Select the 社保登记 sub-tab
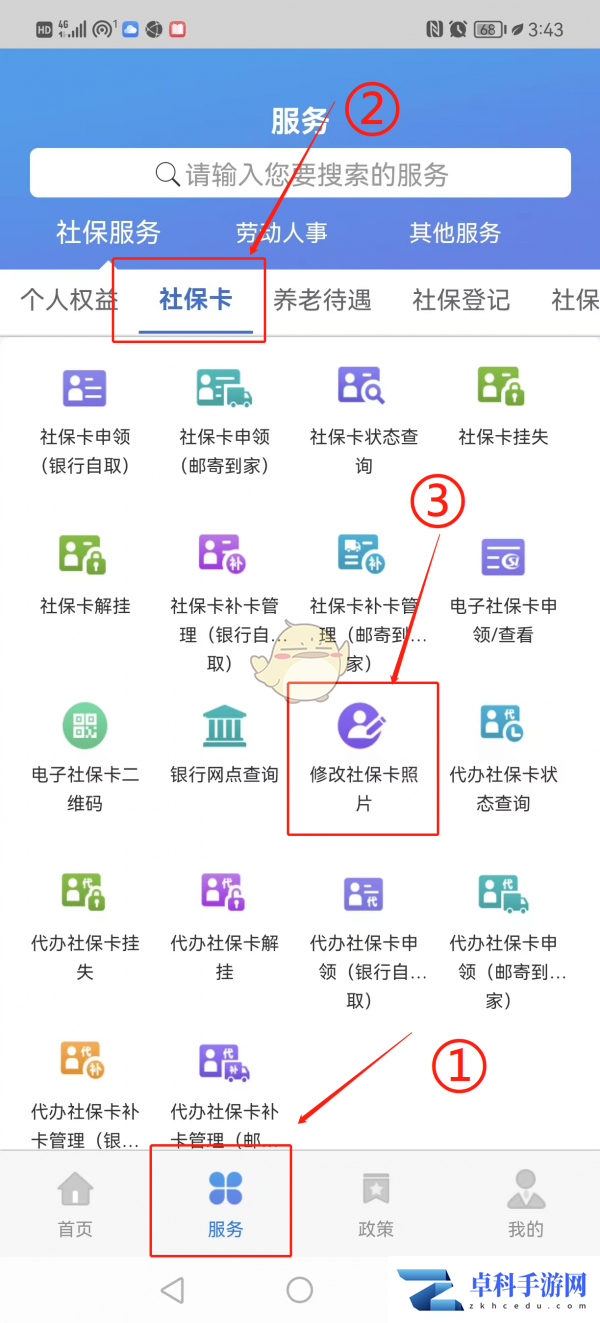This screenshot has width=600, height=1323. tap(461, 299)
